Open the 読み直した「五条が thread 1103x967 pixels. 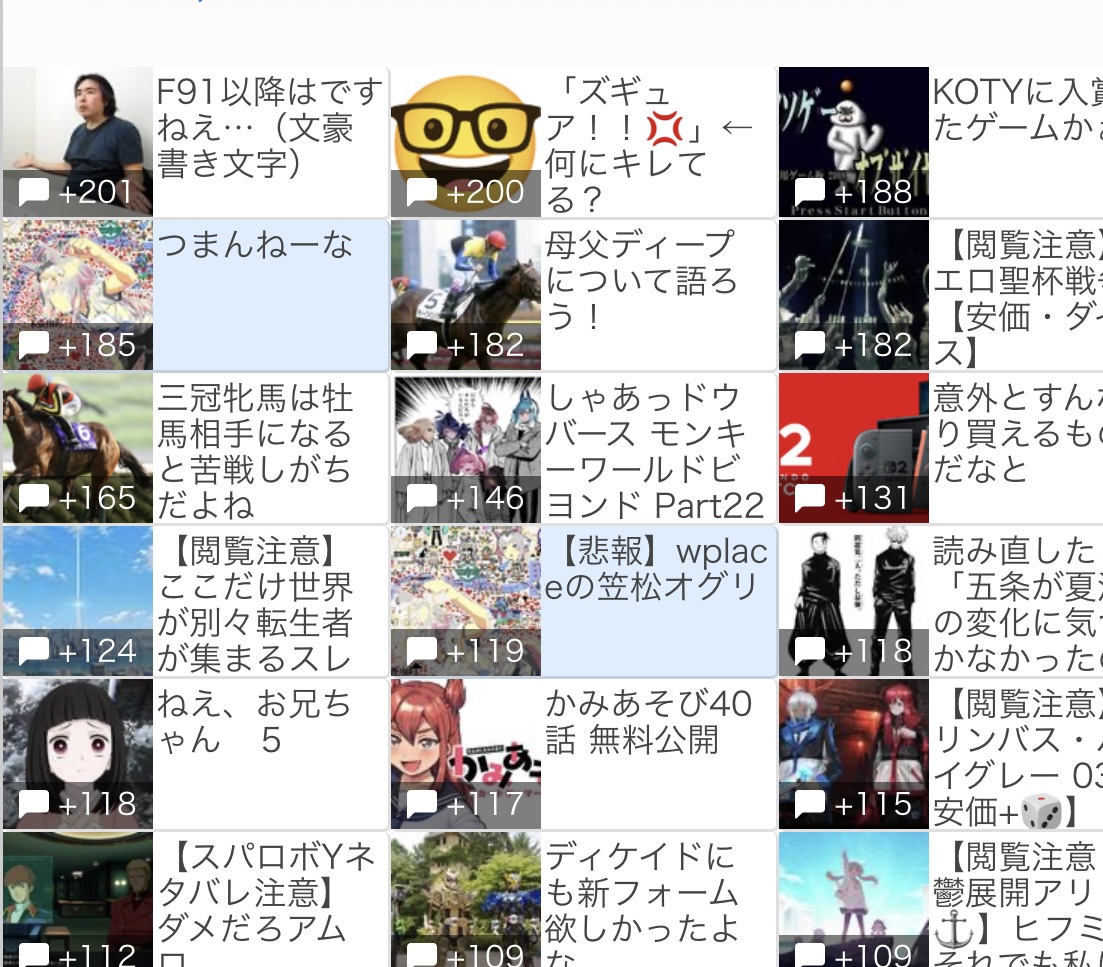coord(941,601)
